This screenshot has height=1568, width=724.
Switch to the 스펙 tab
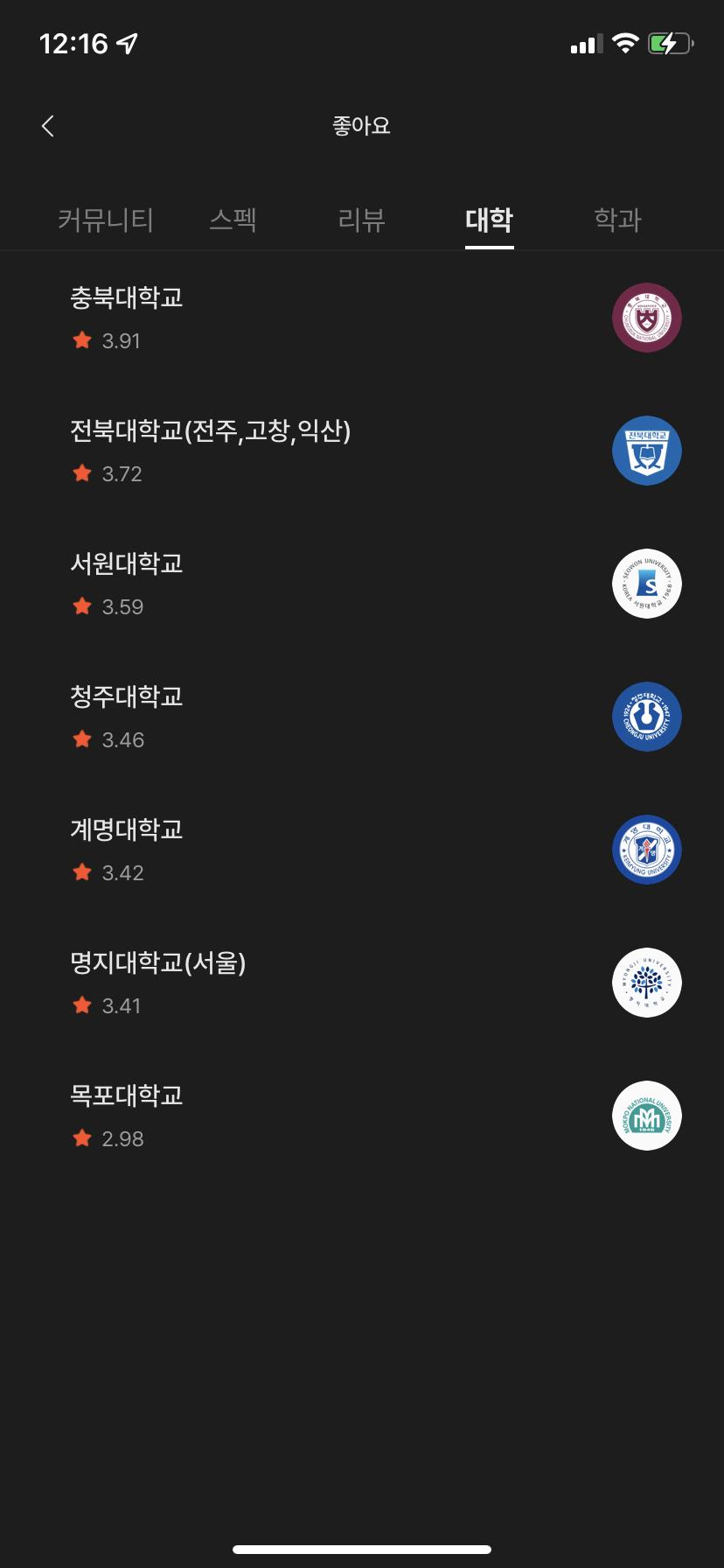pyautogui.click(x=233, y=220)
